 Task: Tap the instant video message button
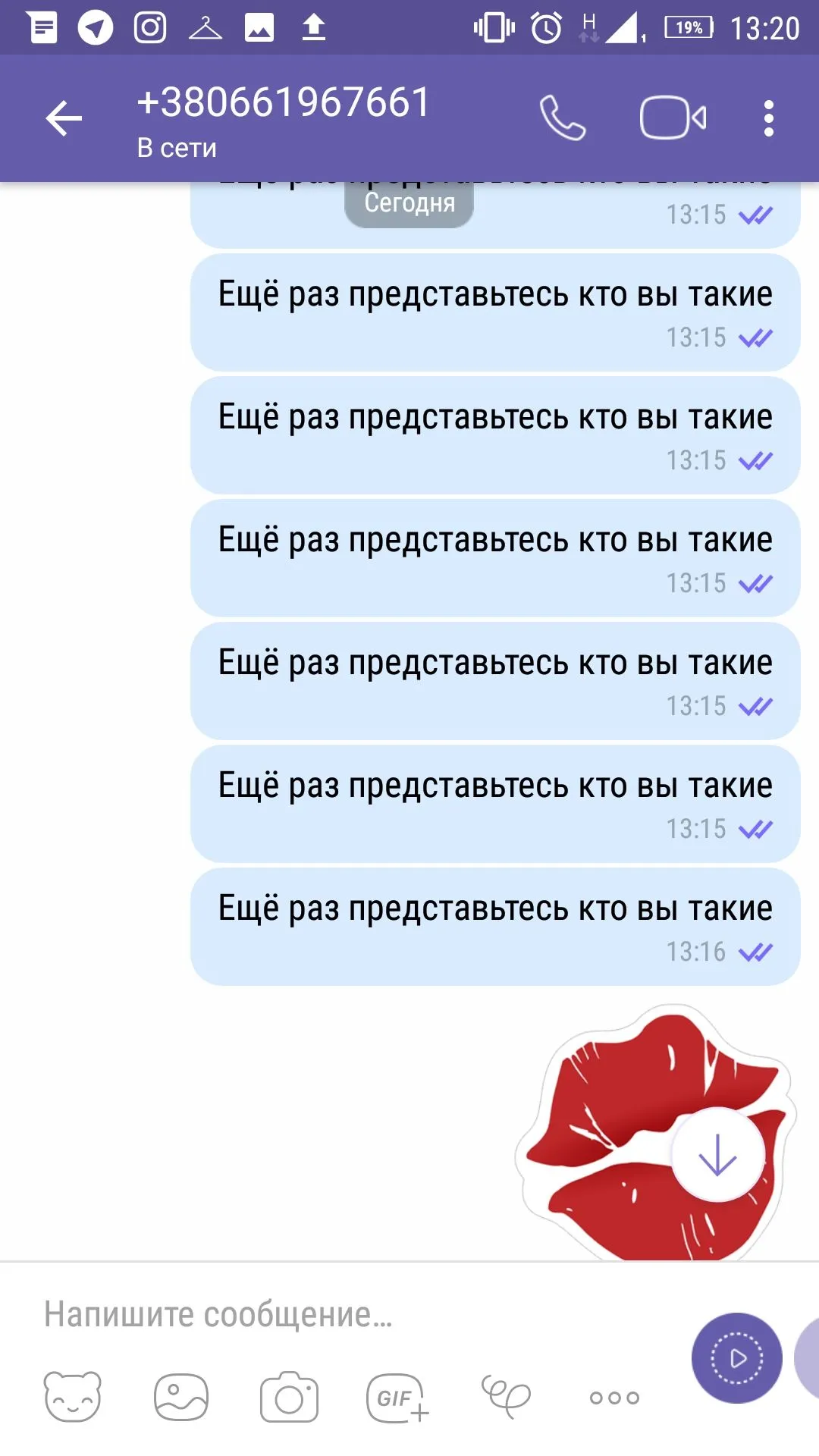click(x=736, y=1358)
